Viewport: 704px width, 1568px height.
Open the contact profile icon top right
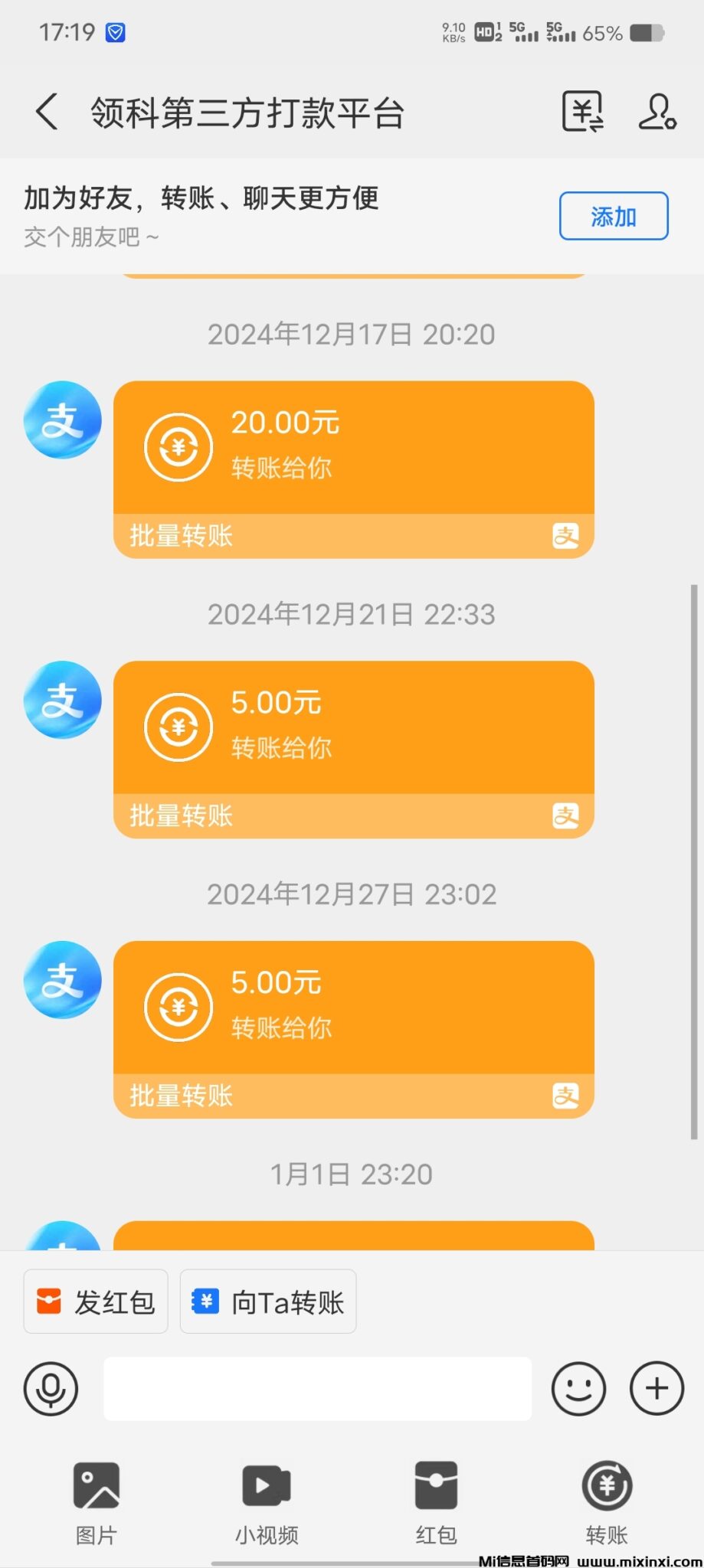tap(657, 111)
